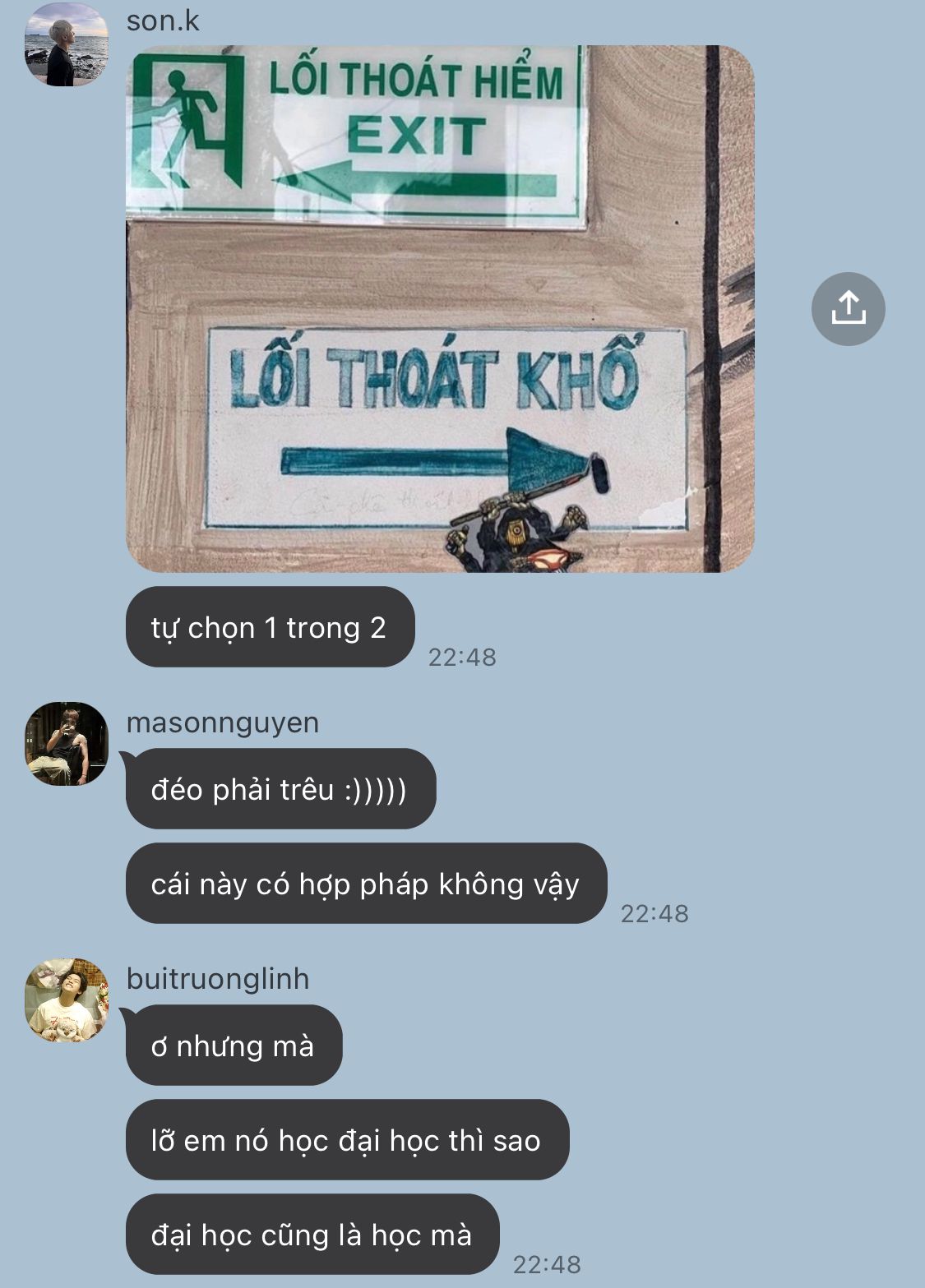View son.k's profile avatar
Screen dimensions: 925x1288
coord(66,45)
